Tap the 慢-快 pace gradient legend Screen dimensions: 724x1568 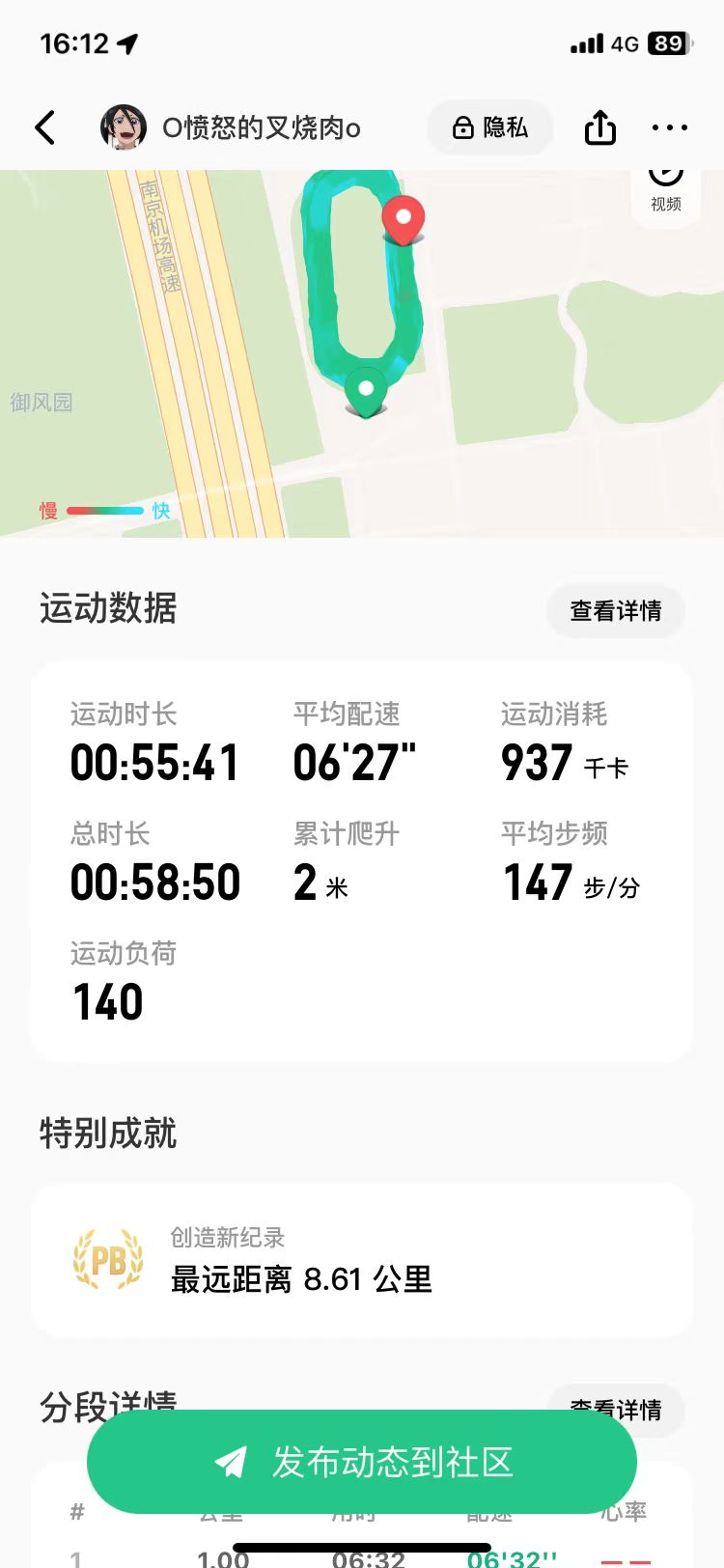tap(106, 511)
